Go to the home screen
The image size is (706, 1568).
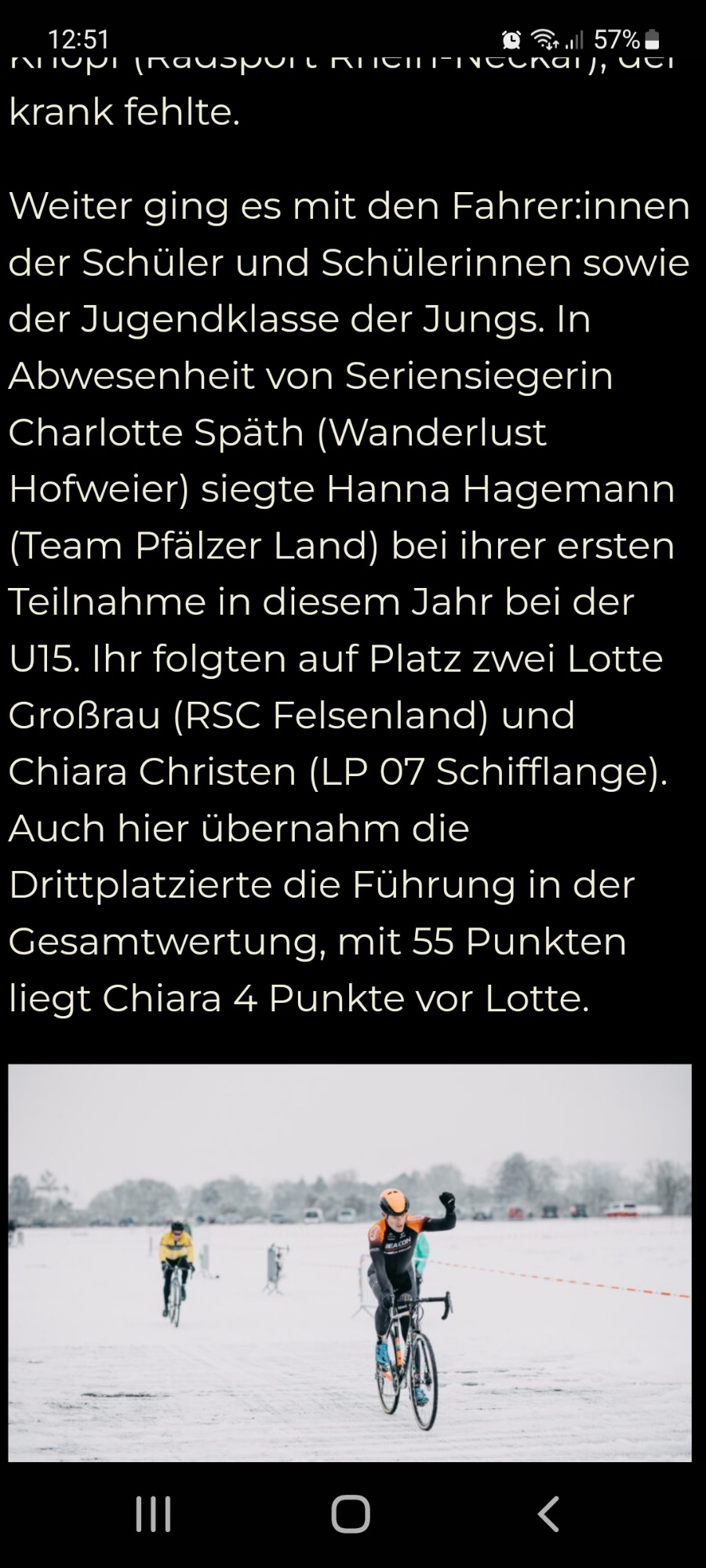tap(351, 1514)
